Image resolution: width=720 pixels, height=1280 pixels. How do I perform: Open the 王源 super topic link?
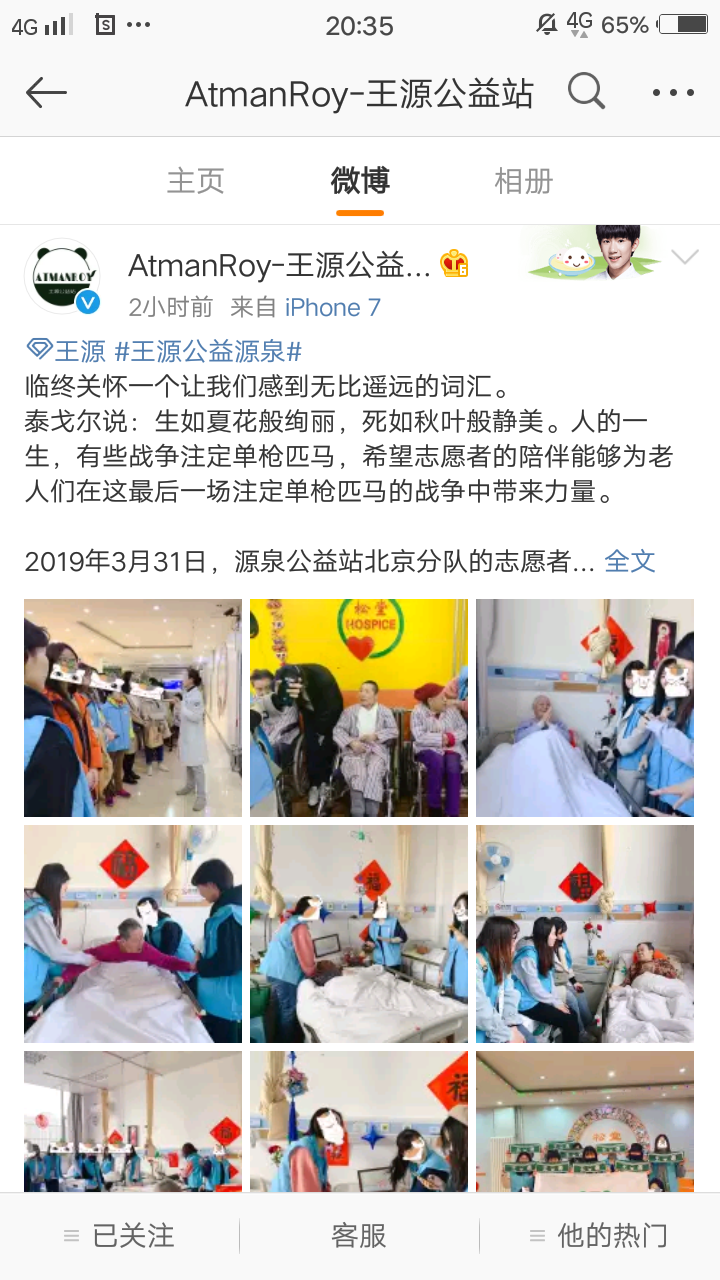(x=67, y=351)
